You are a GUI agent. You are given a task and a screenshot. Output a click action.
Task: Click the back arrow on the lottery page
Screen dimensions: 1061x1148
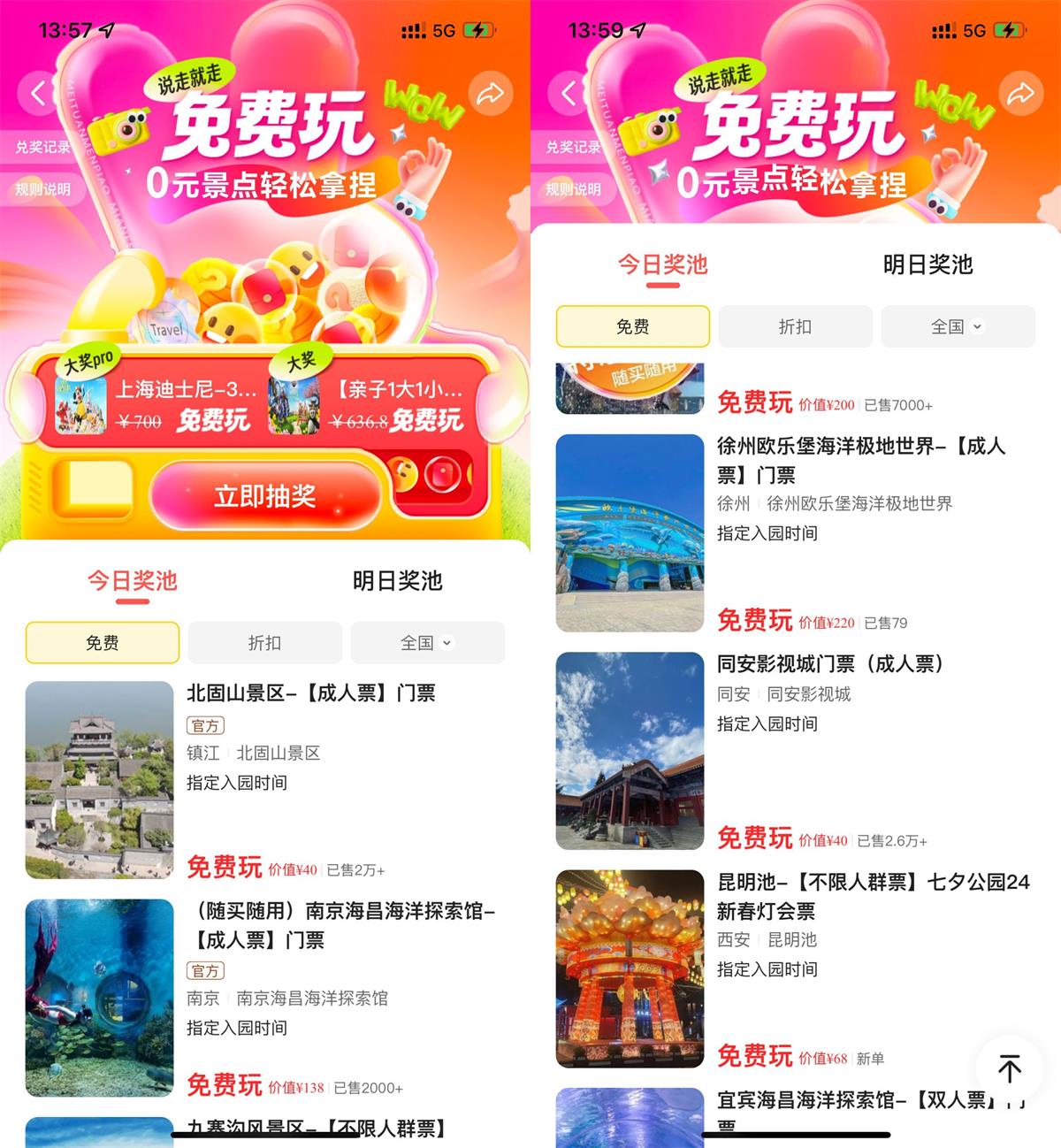click(38, 94)
